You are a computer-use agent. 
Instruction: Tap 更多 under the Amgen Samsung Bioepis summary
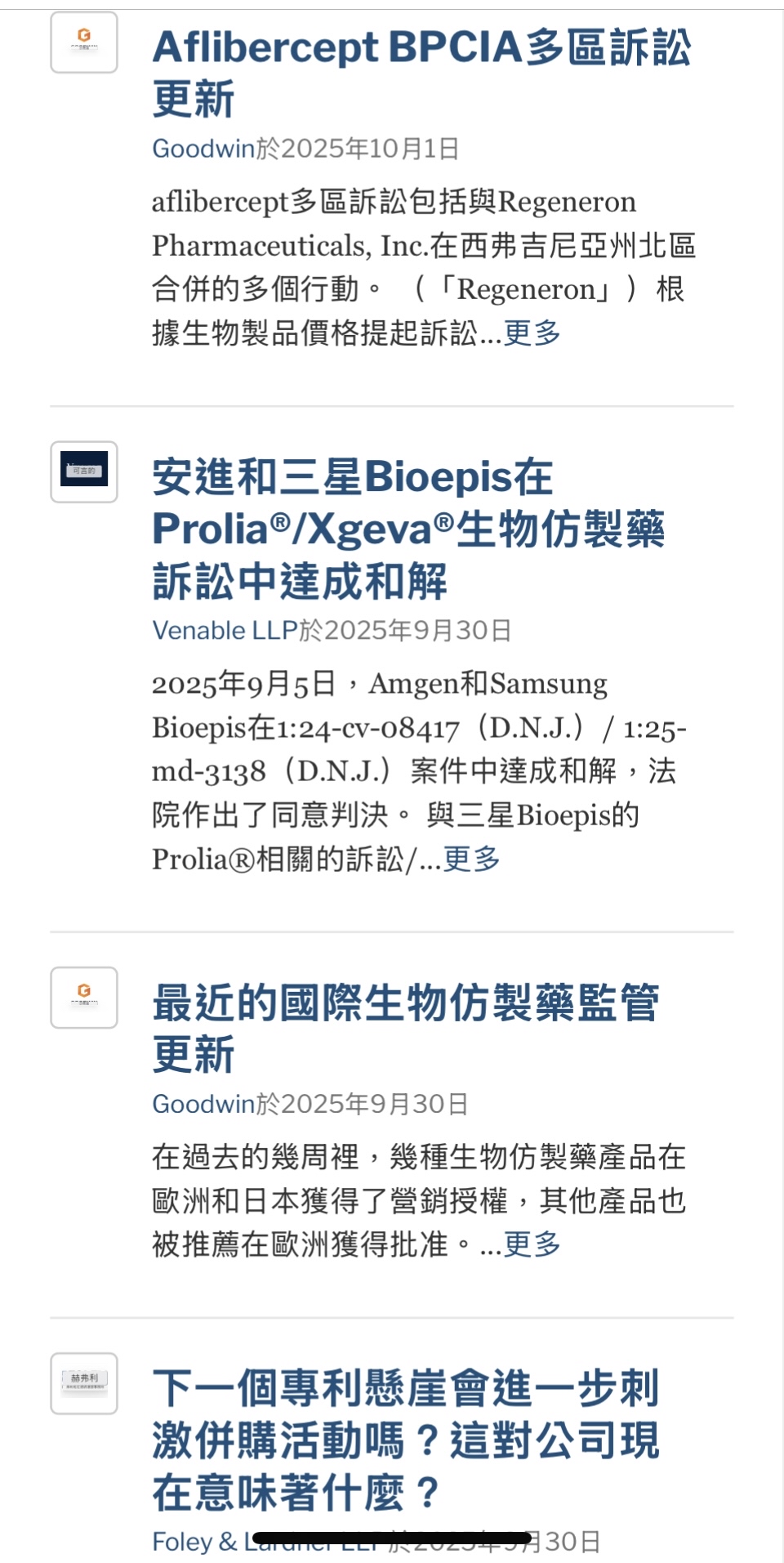point(471,859)
